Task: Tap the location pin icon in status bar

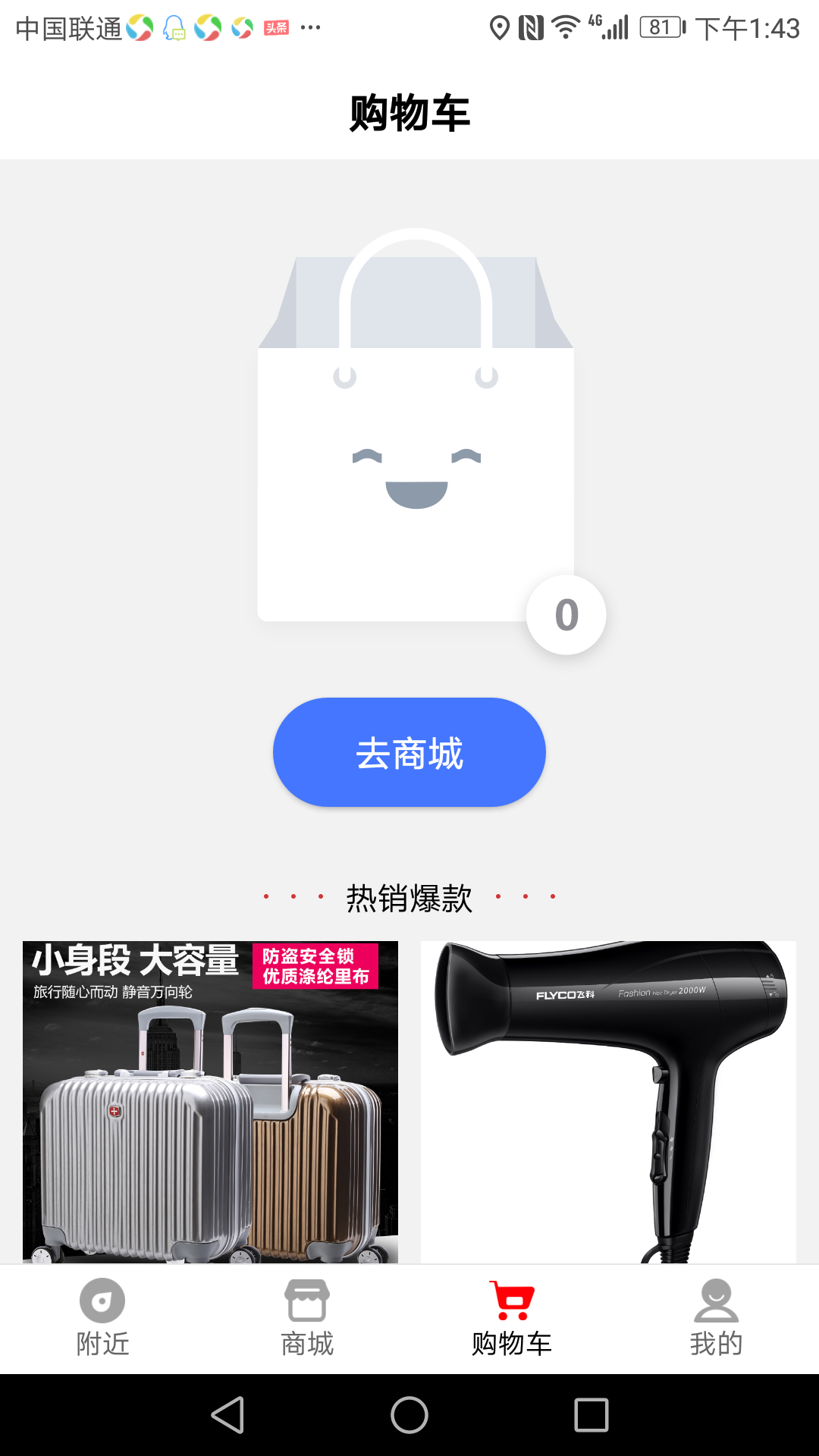Action: [x=500, y=26]
